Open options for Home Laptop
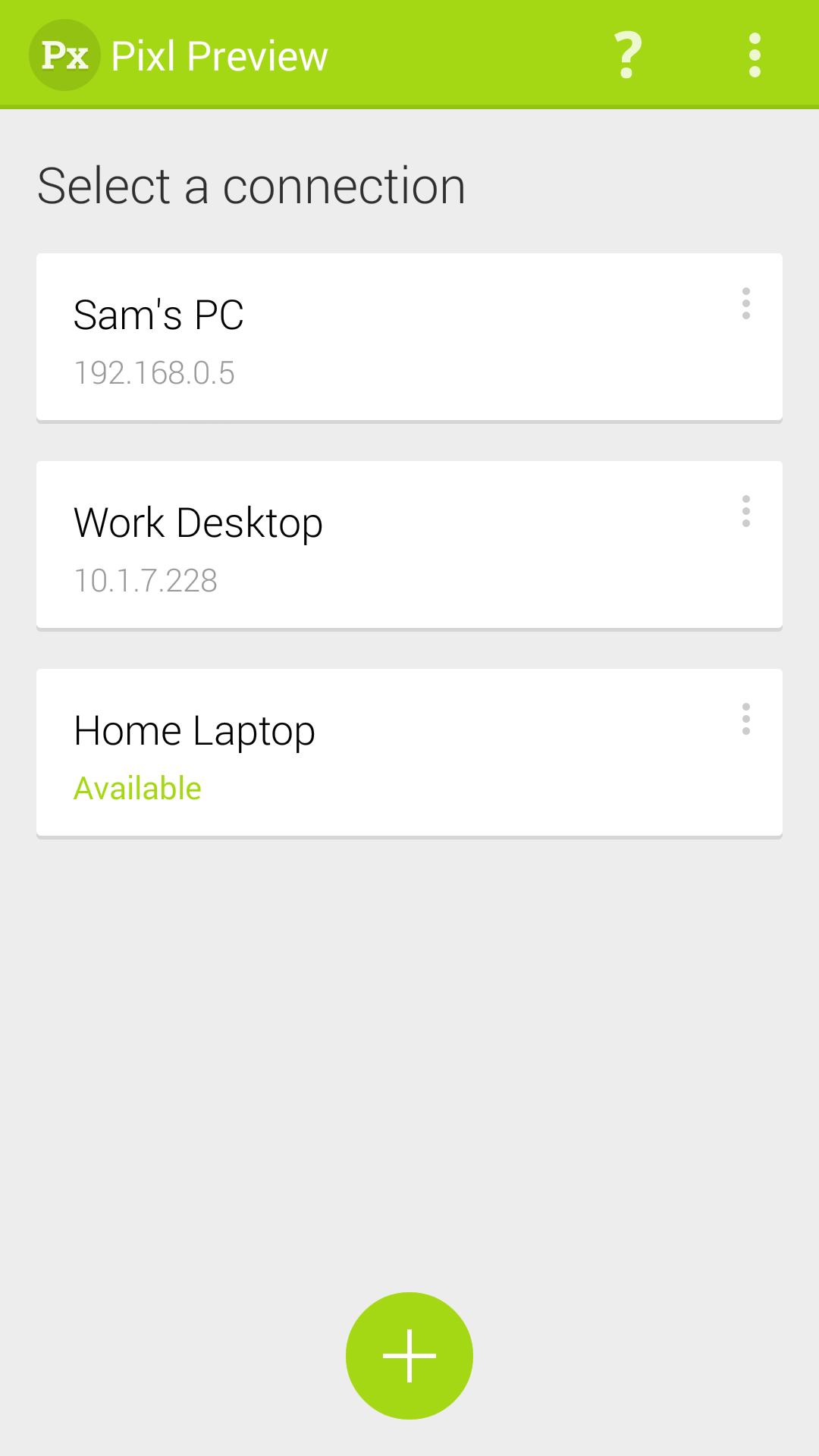819x1456 pixels. point(746,719)
